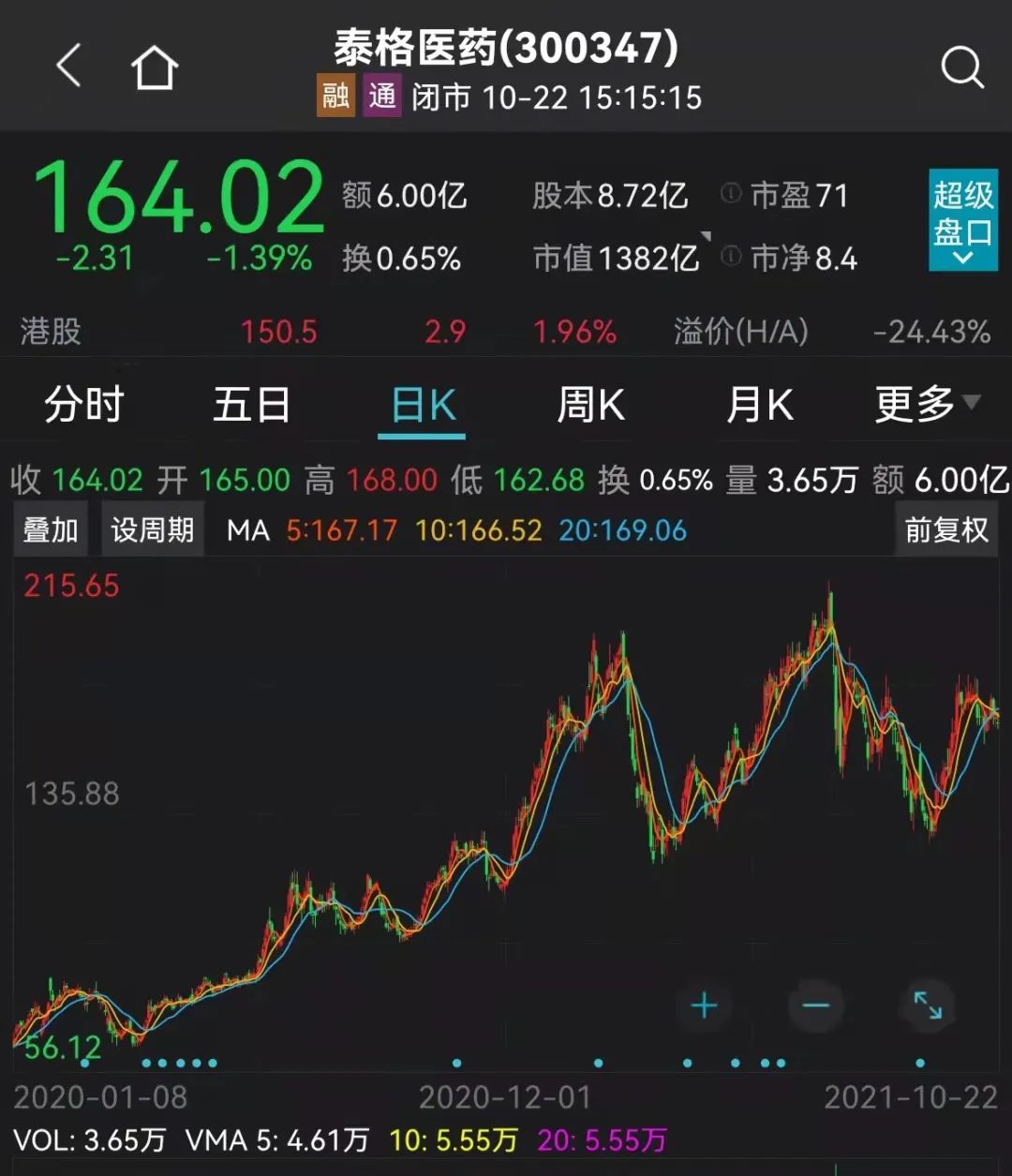Open the 更多 period dropdown
The image size is (1012, 1176).
click(x=927, y=405)
